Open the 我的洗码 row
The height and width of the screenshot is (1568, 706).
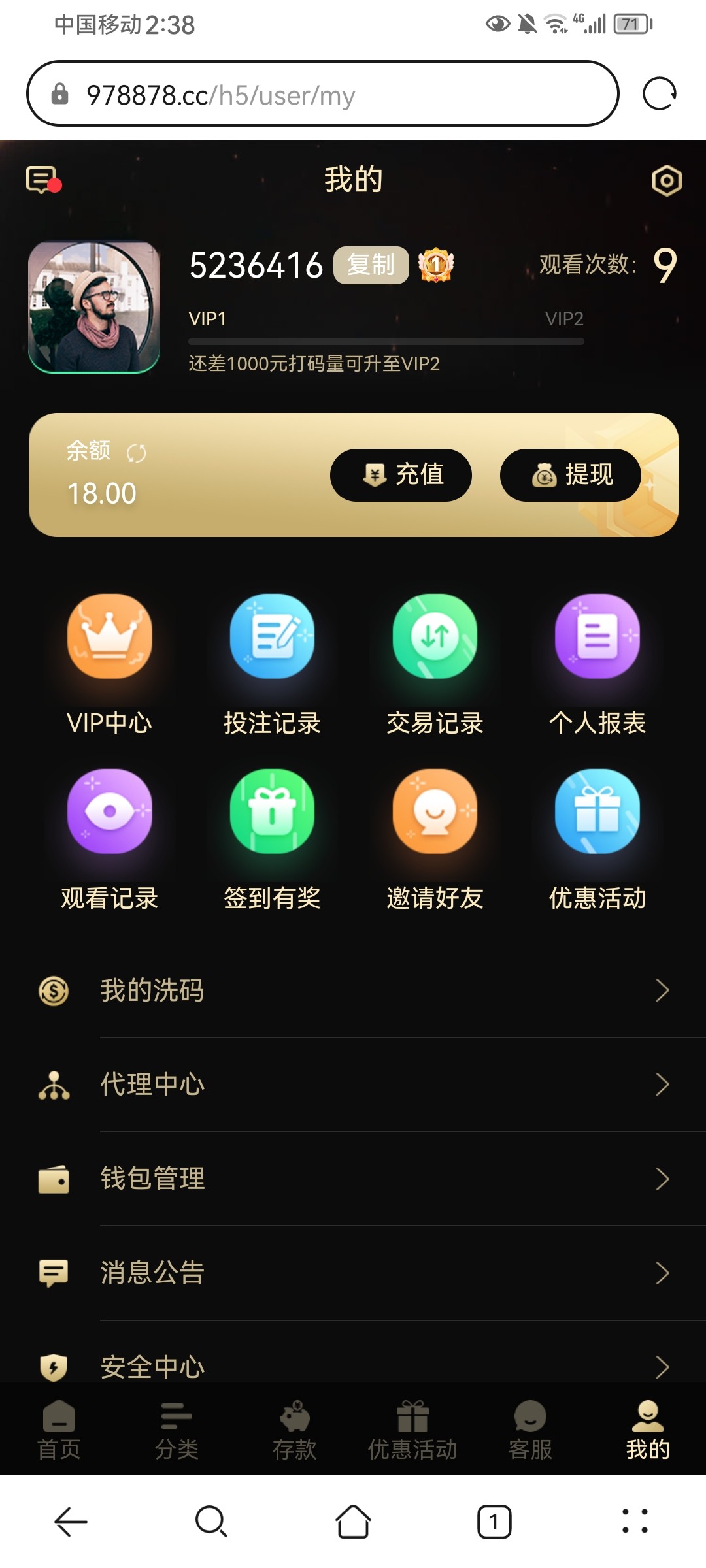pyautogui.click(x=353, y=990)
